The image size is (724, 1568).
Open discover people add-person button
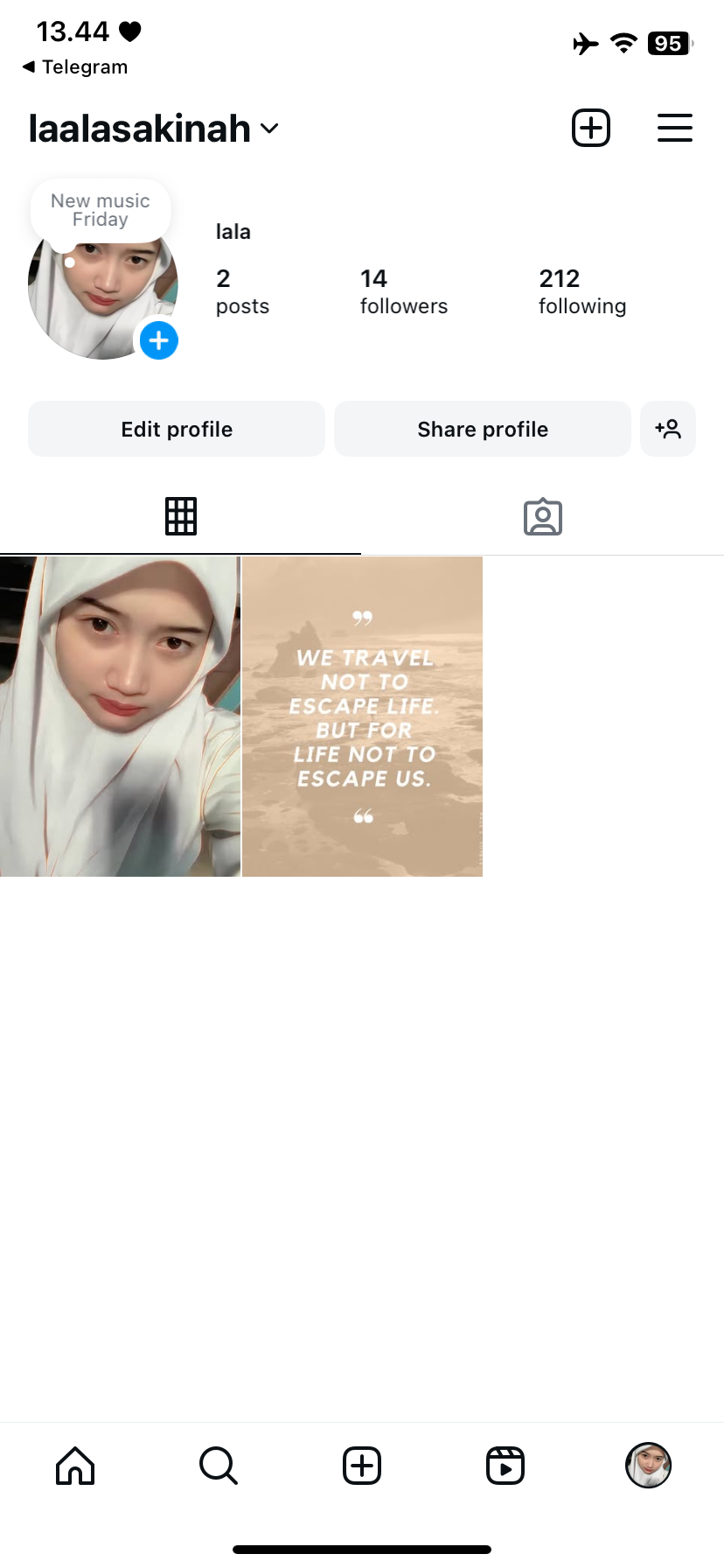coord(668,429)
